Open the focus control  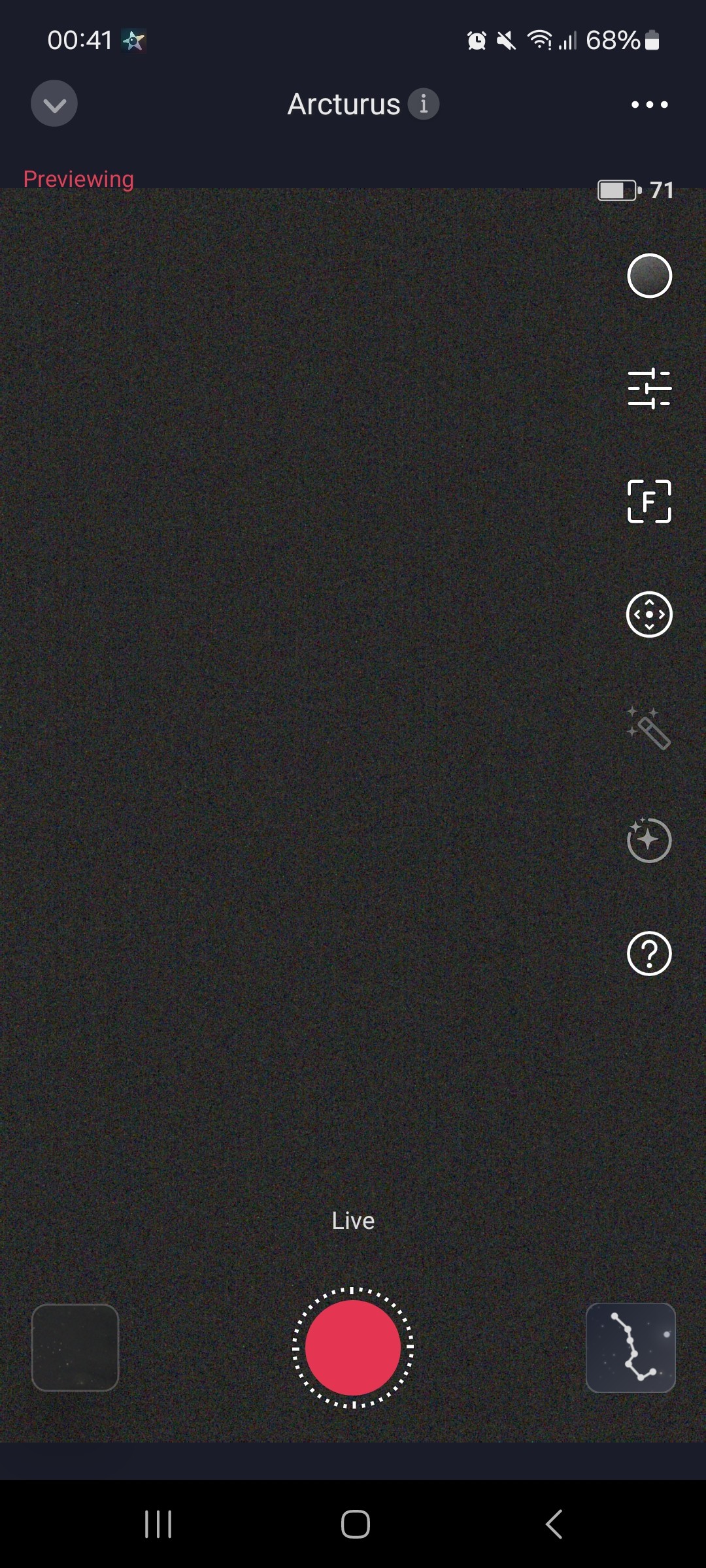(649, 502)
